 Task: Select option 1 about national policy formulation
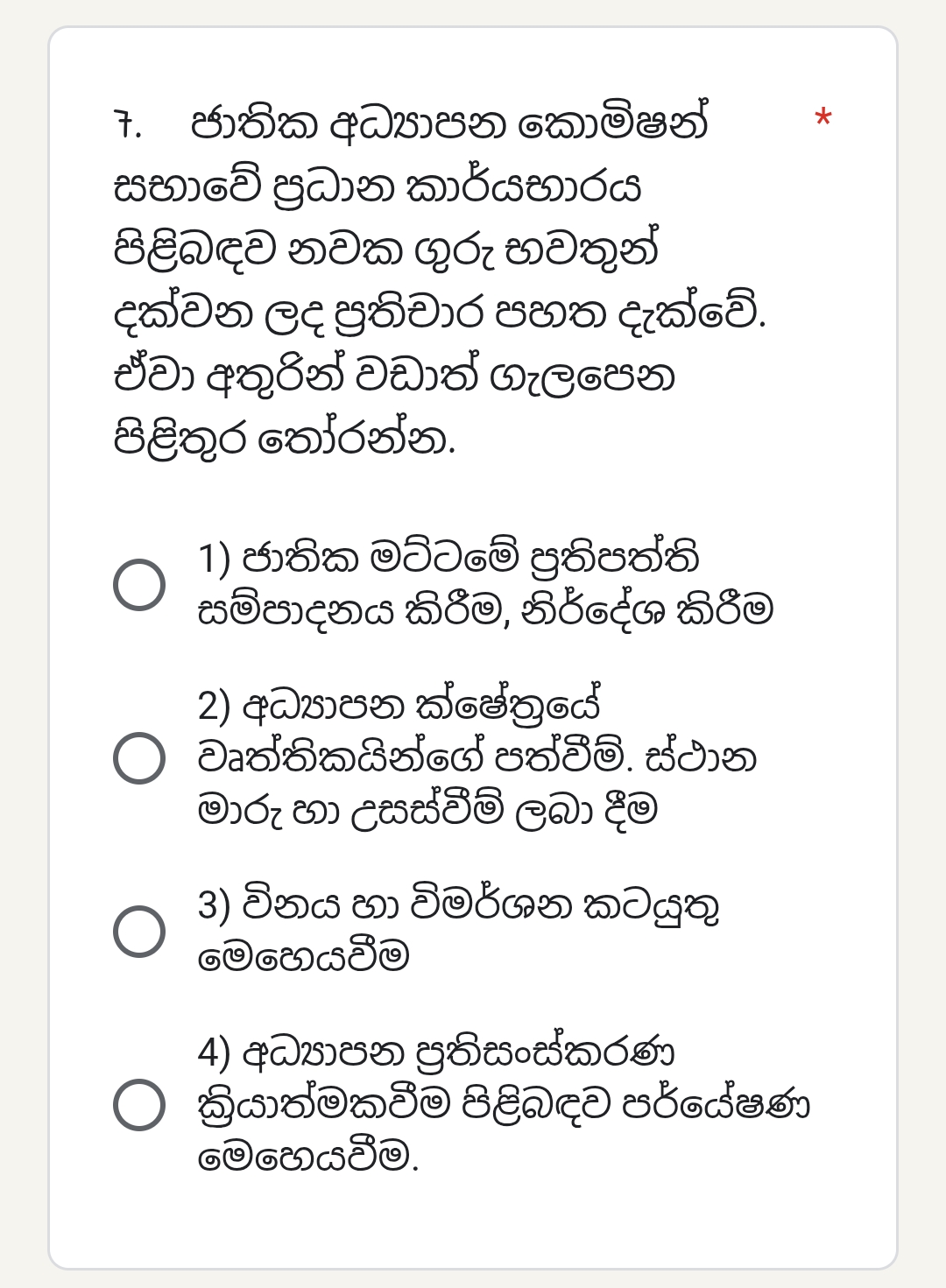click(139, 584)
